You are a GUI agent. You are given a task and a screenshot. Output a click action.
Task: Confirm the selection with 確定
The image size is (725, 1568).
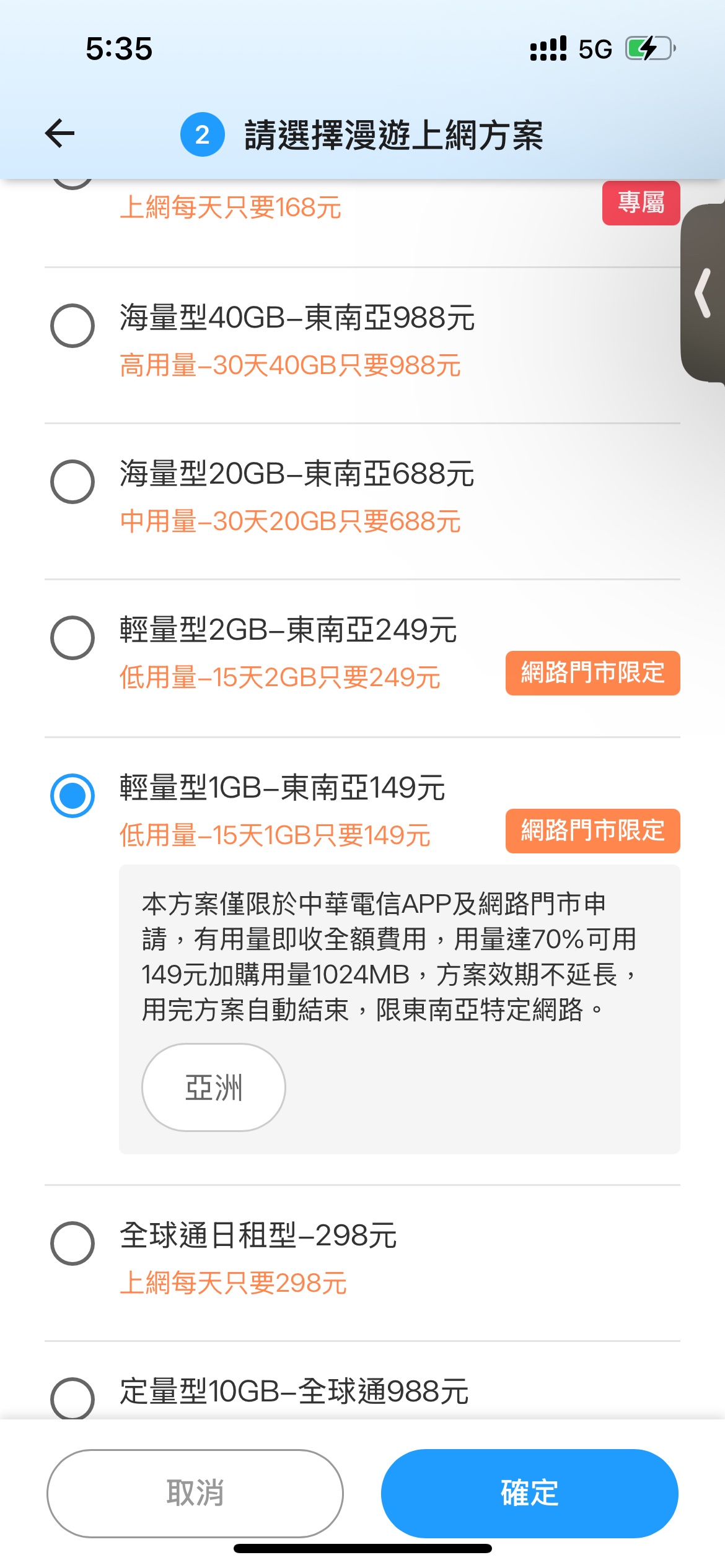(x=530, y=1493)
